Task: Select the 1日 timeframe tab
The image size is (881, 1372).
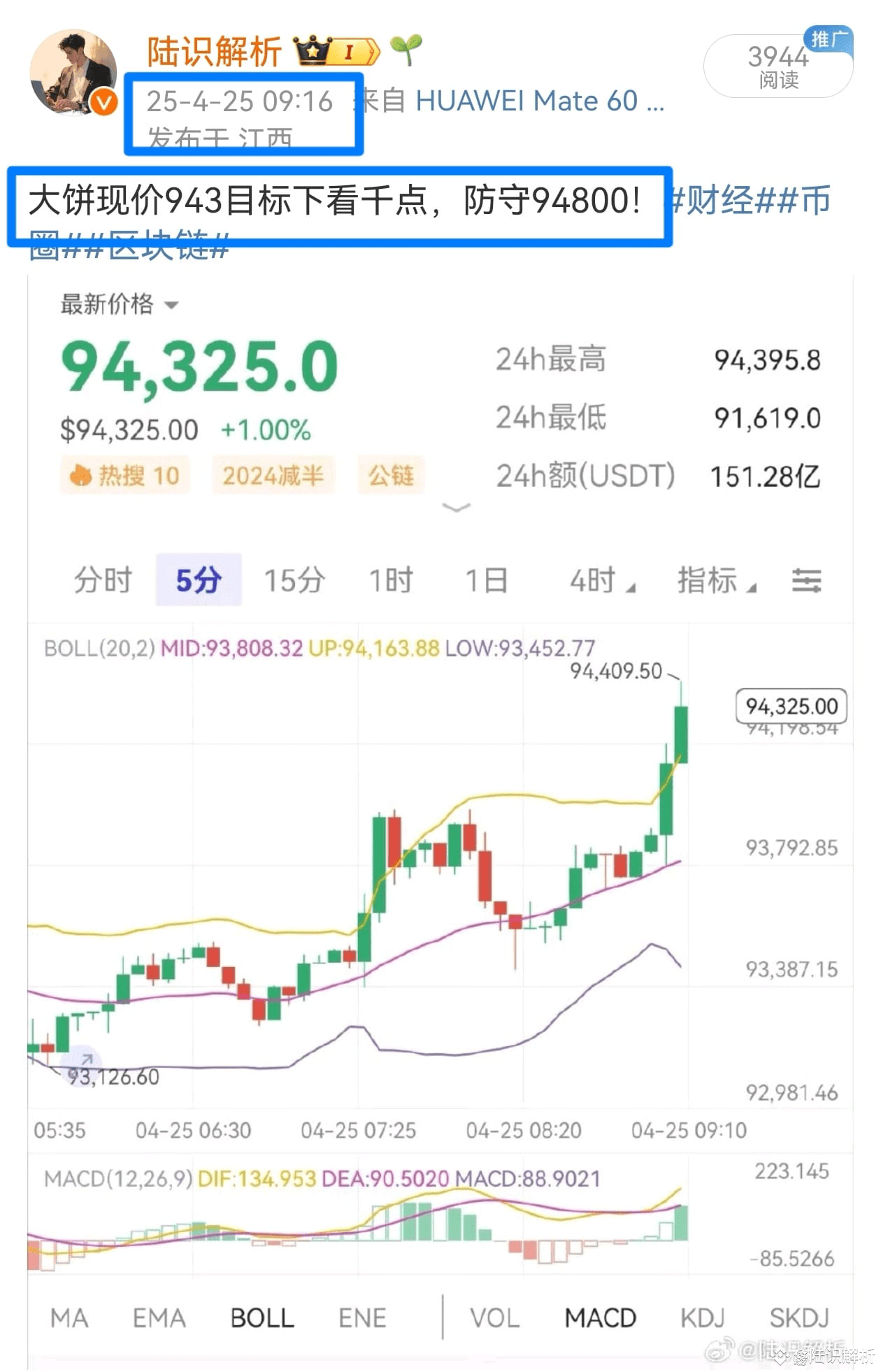Action: (488, 578)
